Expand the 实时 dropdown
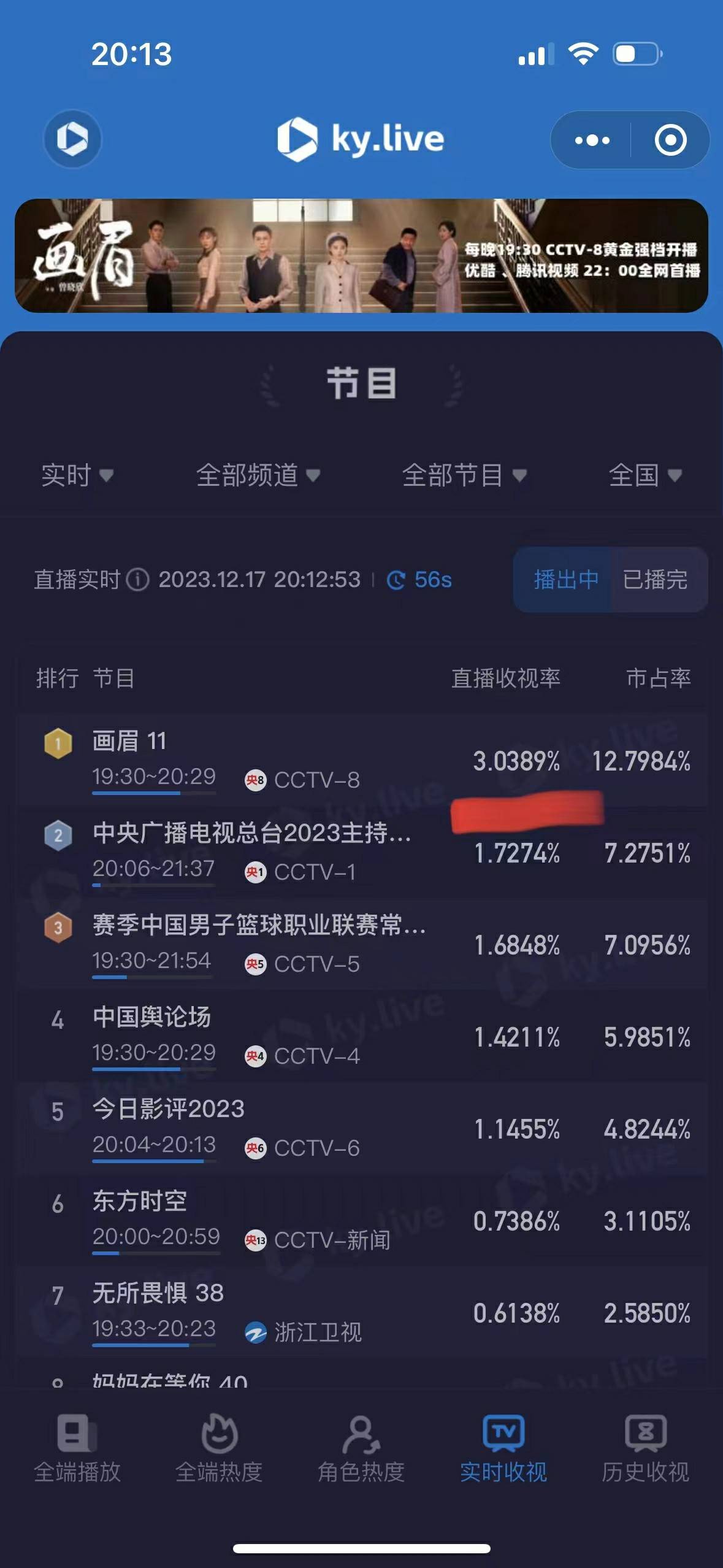 point(77,475)
